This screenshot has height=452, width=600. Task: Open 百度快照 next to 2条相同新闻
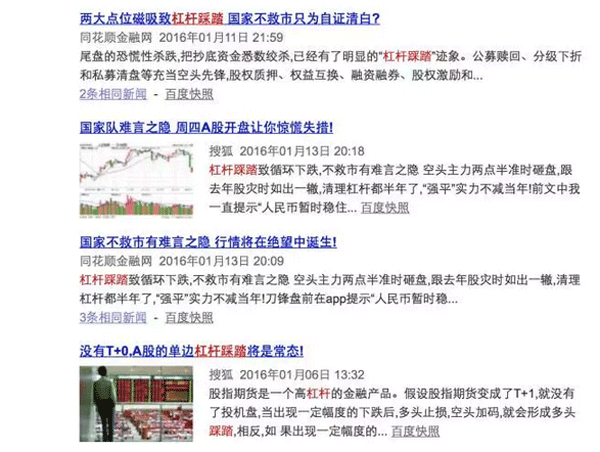click(189, 94)
